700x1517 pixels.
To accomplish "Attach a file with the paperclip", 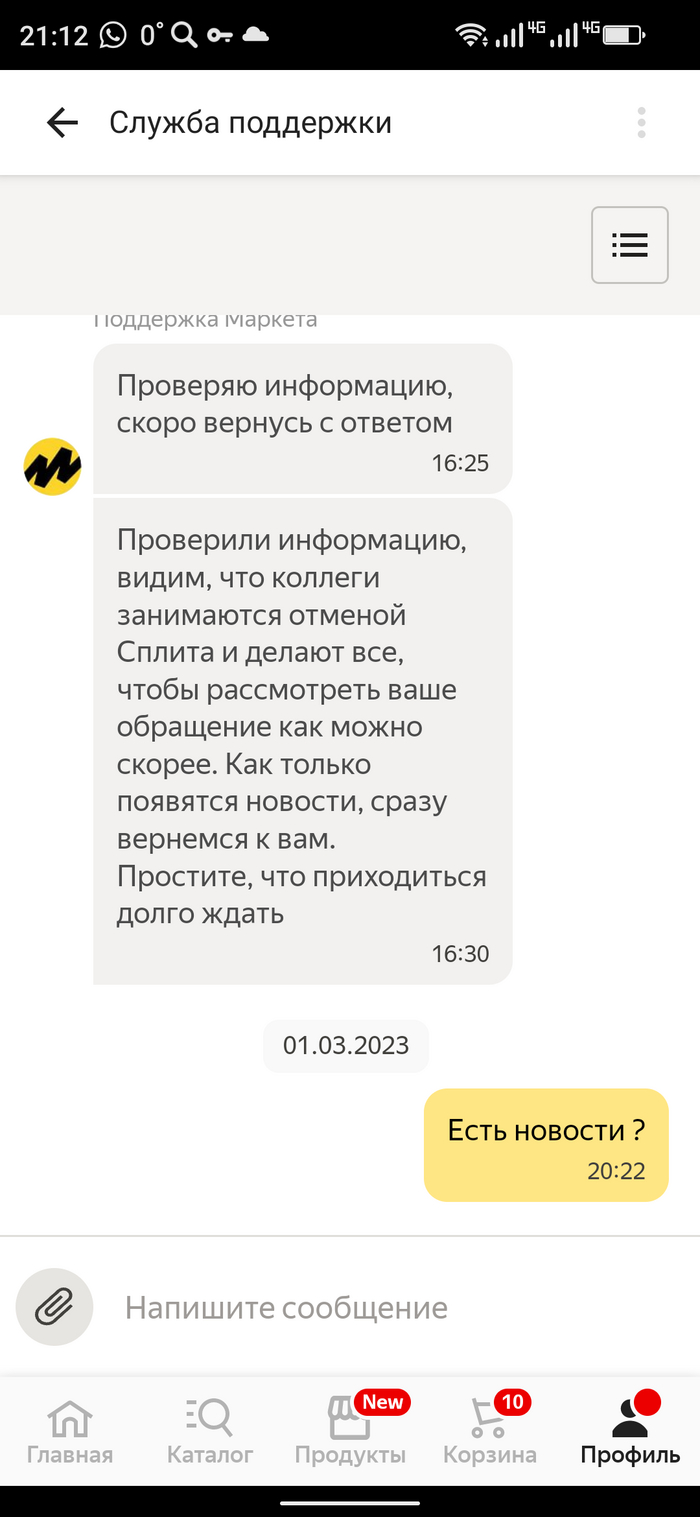I will click(x=54, y=1307).
